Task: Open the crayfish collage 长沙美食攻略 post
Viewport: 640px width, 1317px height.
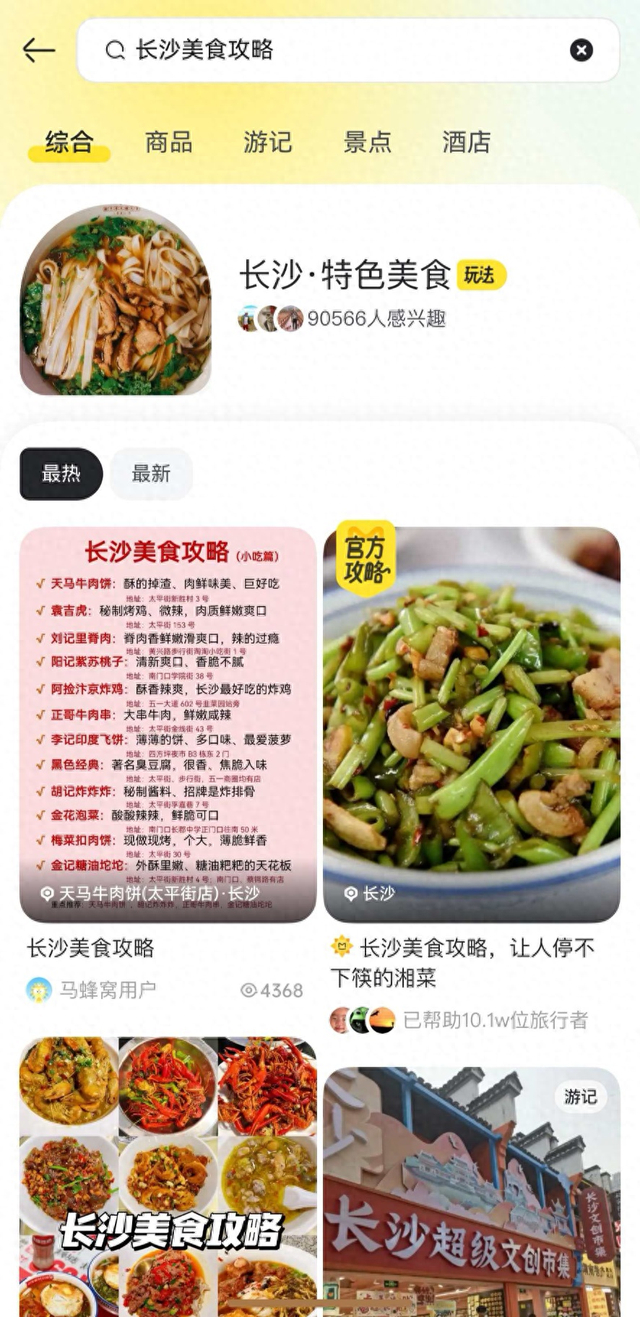Action: [168, 1180]
